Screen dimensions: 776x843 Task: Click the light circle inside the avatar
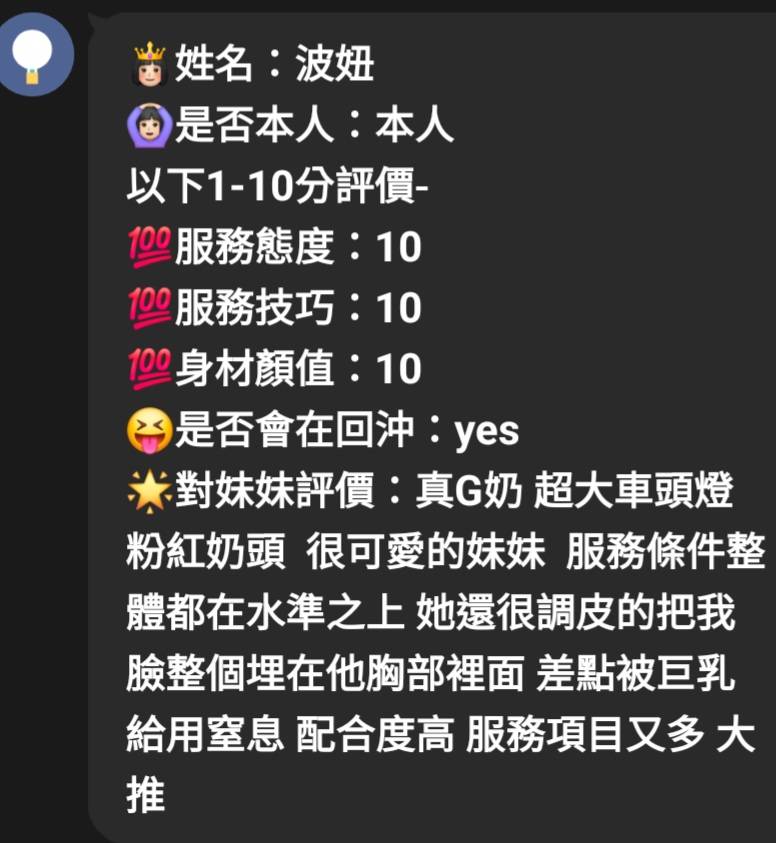point(33,45)
